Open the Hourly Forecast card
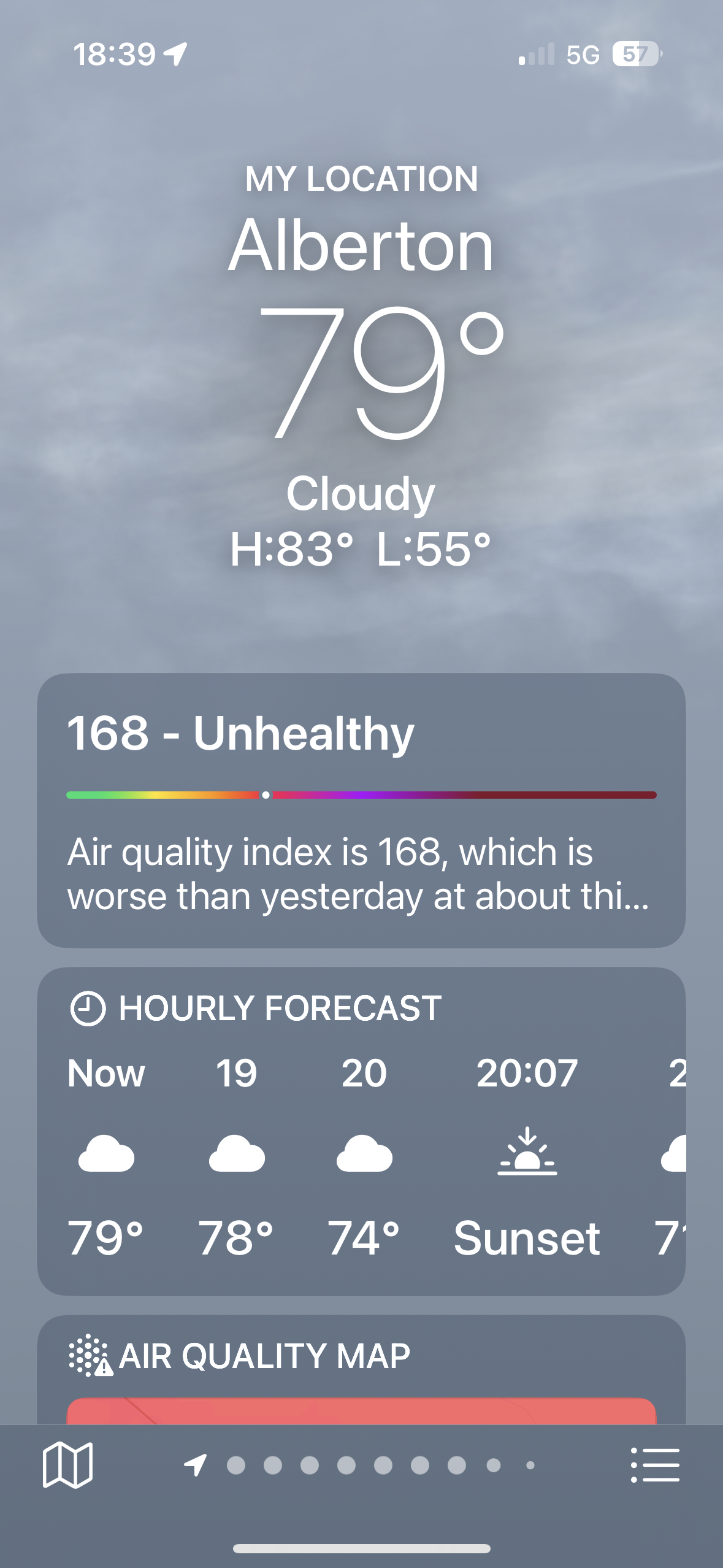This screenshot has height=1568, width=723. pos(361,1130)
